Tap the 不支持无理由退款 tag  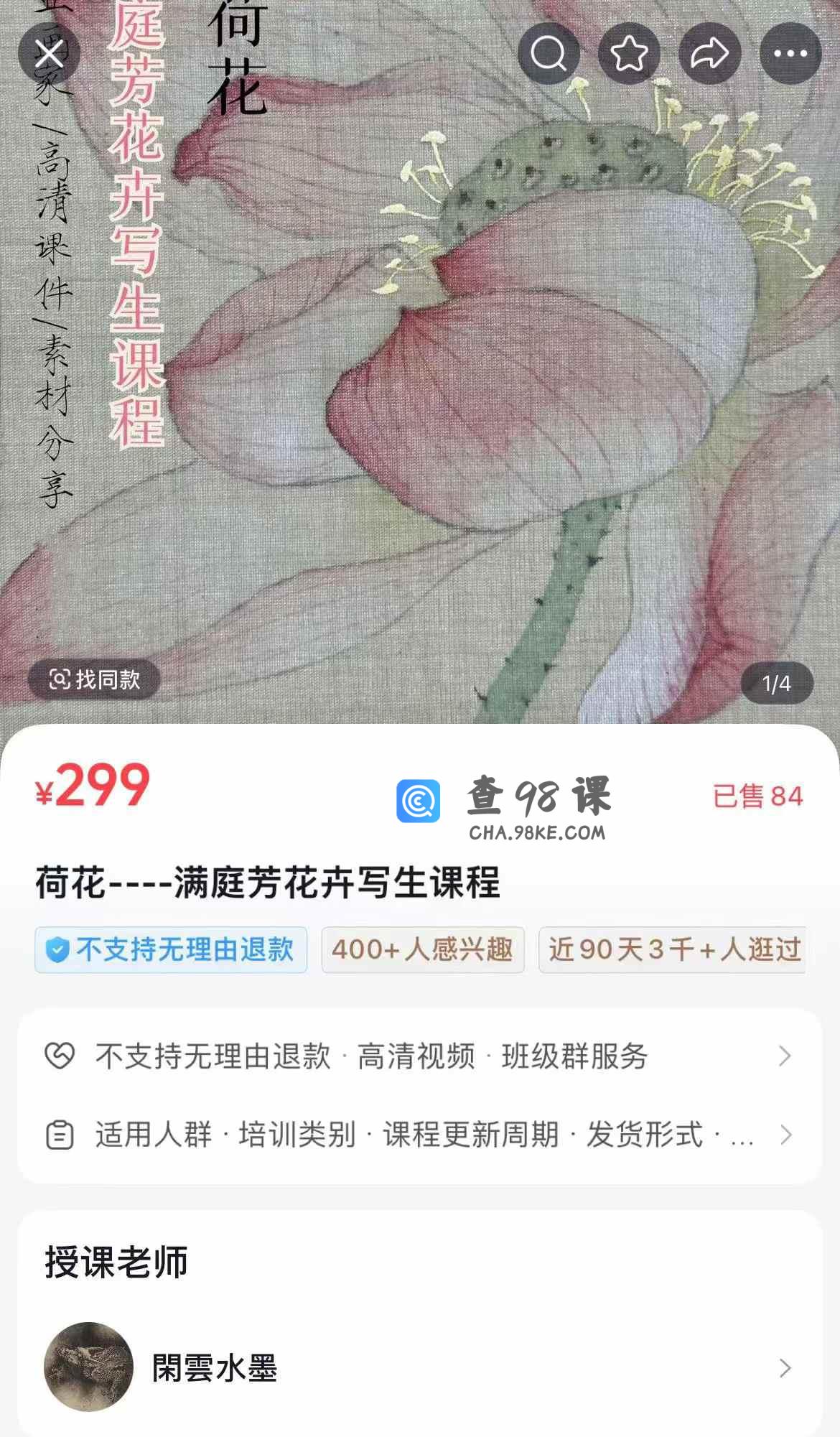click(x=171, y=949)
